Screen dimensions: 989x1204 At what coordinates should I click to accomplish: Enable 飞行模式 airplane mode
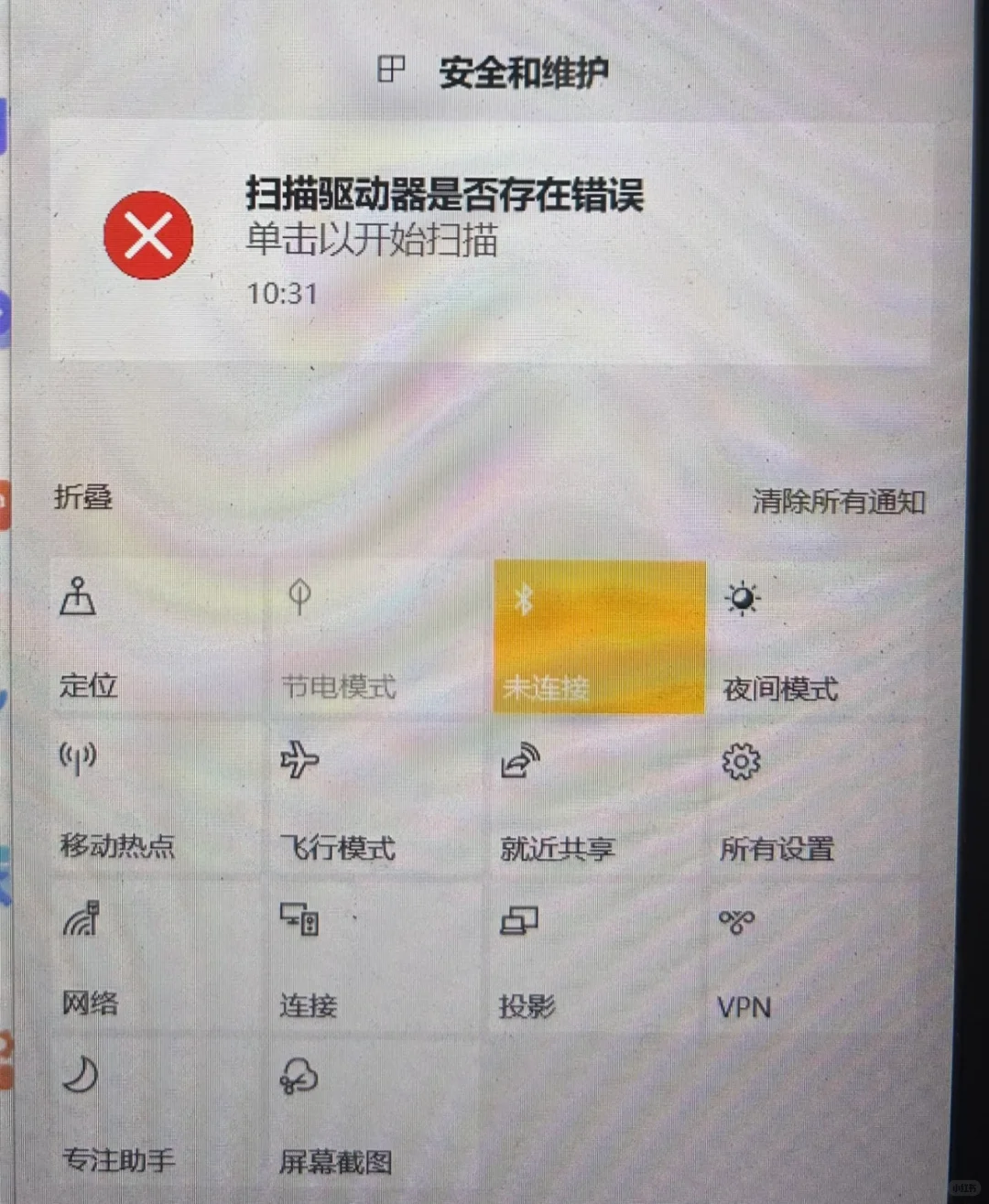click(375, 798)
